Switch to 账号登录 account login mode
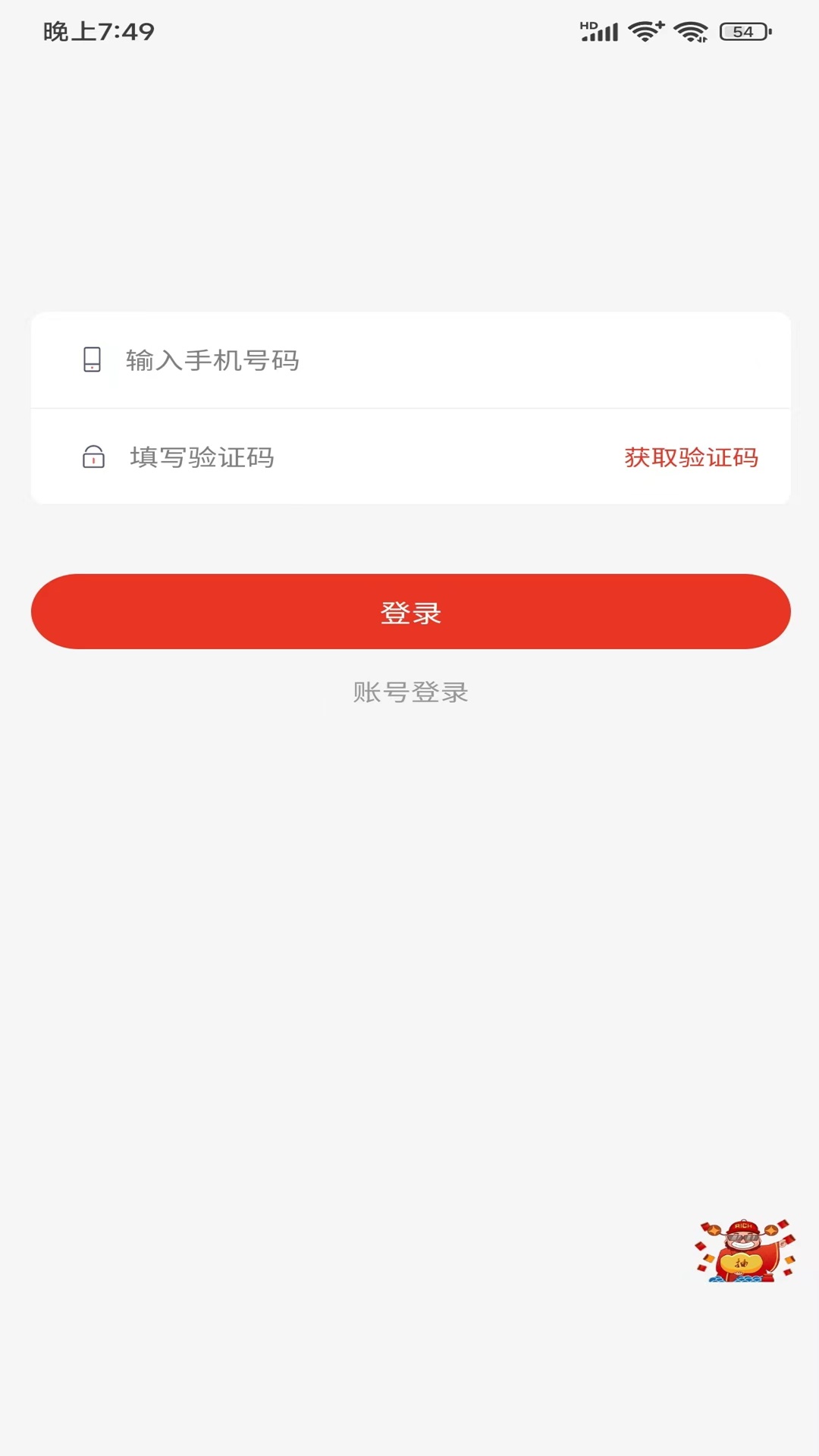This screenshot has height=1456, width=819. pyautogui.click(x=409, y=692)
